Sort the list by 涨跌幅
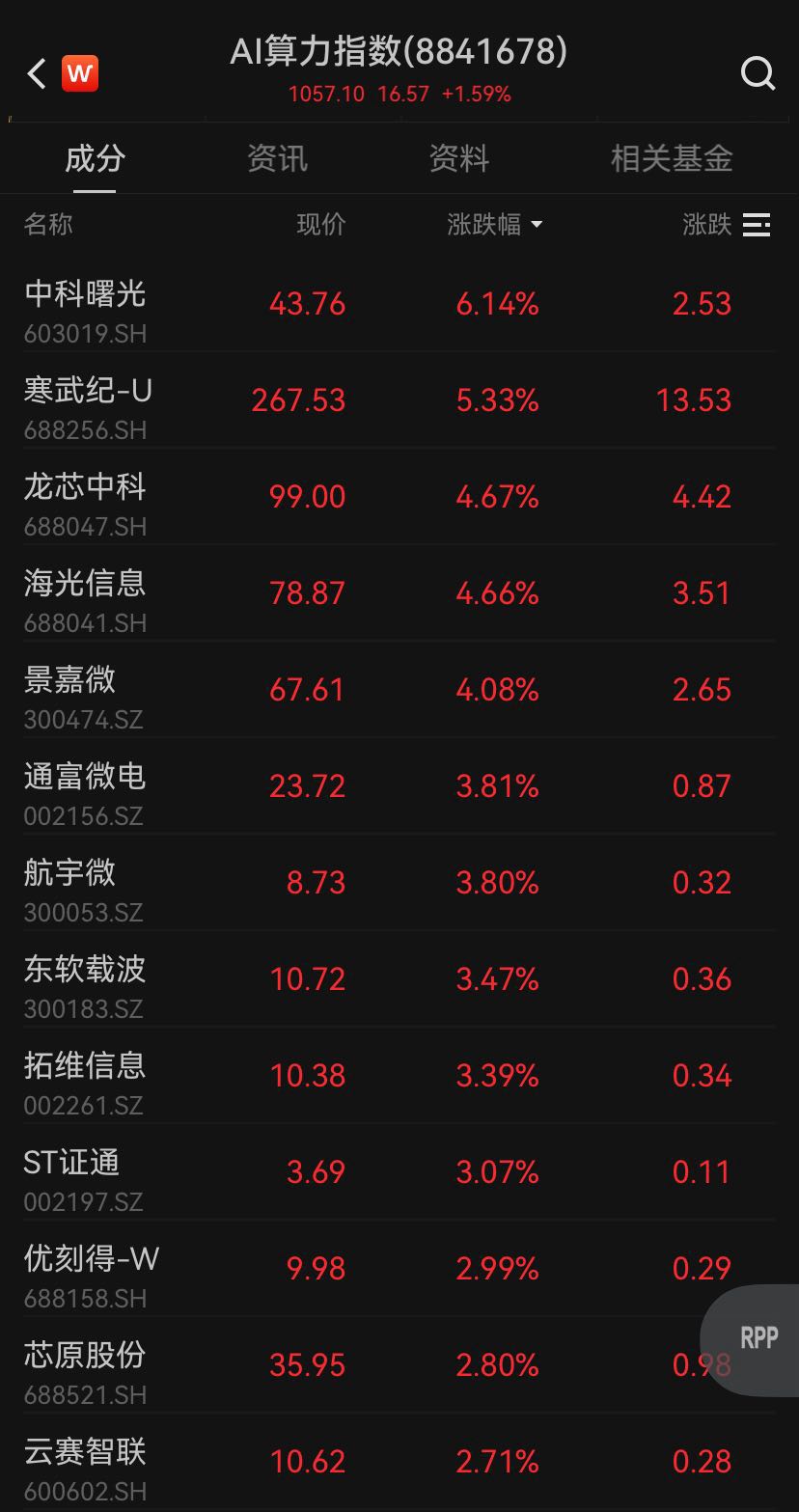The height and width of the screenshot is (1512, 799). (495, 225)
